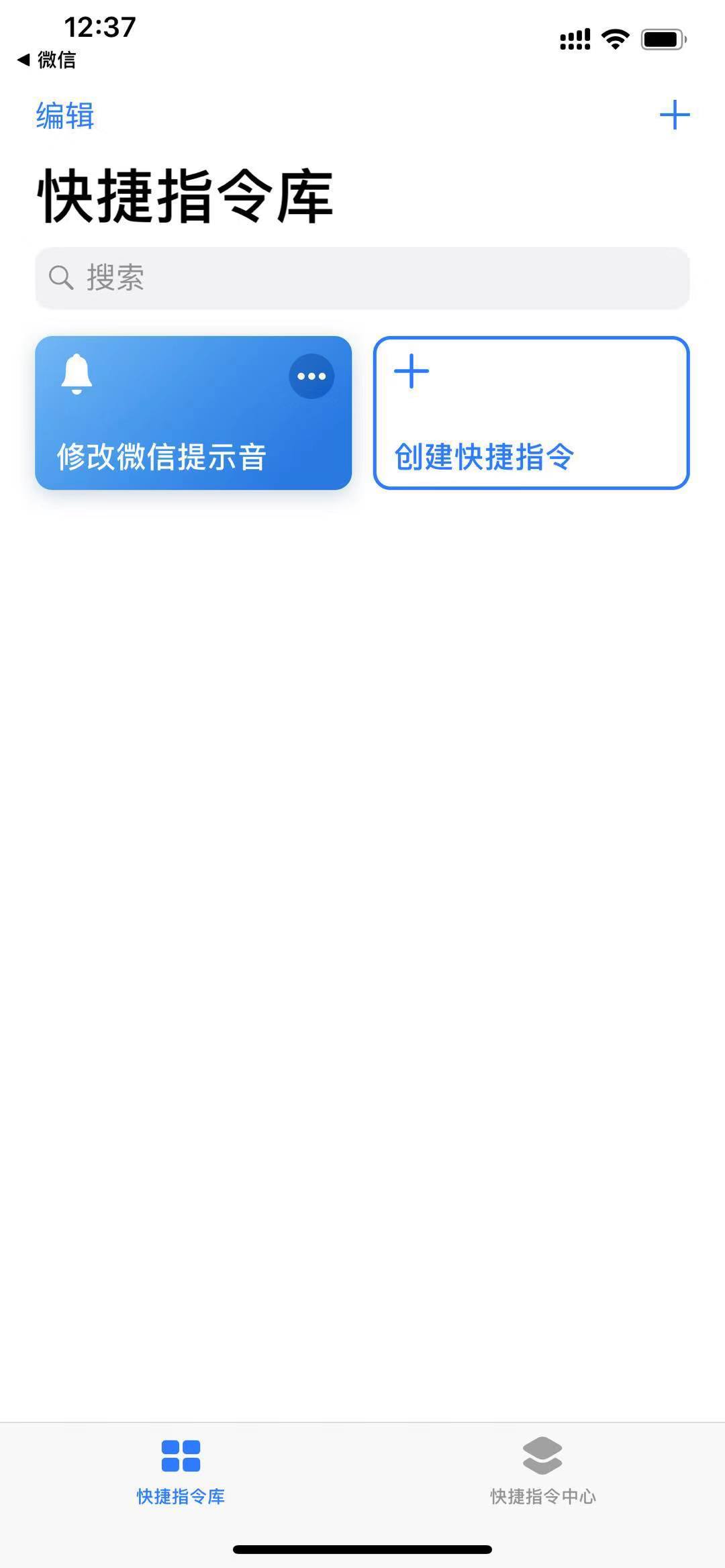This screenshot has height=1568, width=725.
Task: Tap the Wi-Fi icon in status bar
Action: tap(613, 38)
